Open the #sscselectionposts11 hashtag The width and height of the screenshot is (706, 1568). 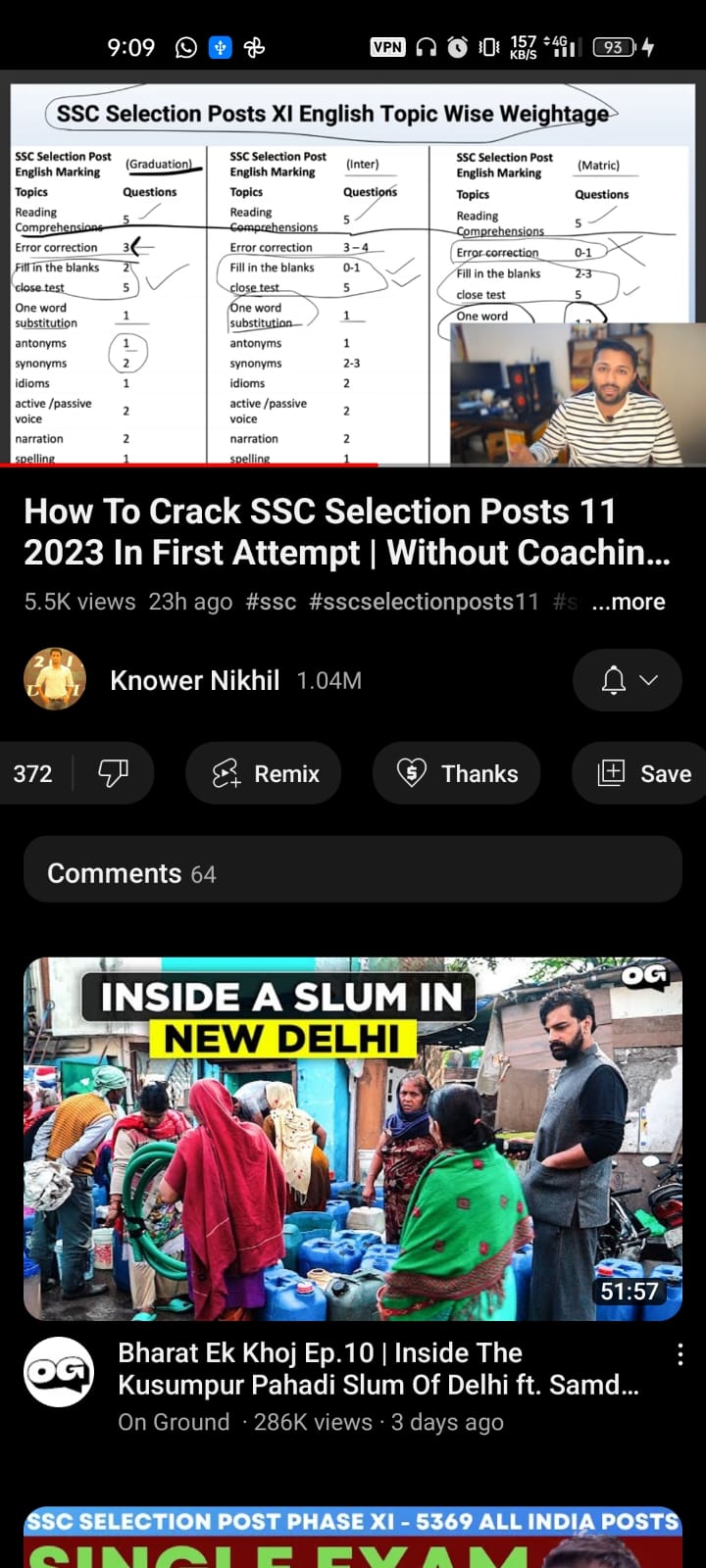[x=424, y=602]
